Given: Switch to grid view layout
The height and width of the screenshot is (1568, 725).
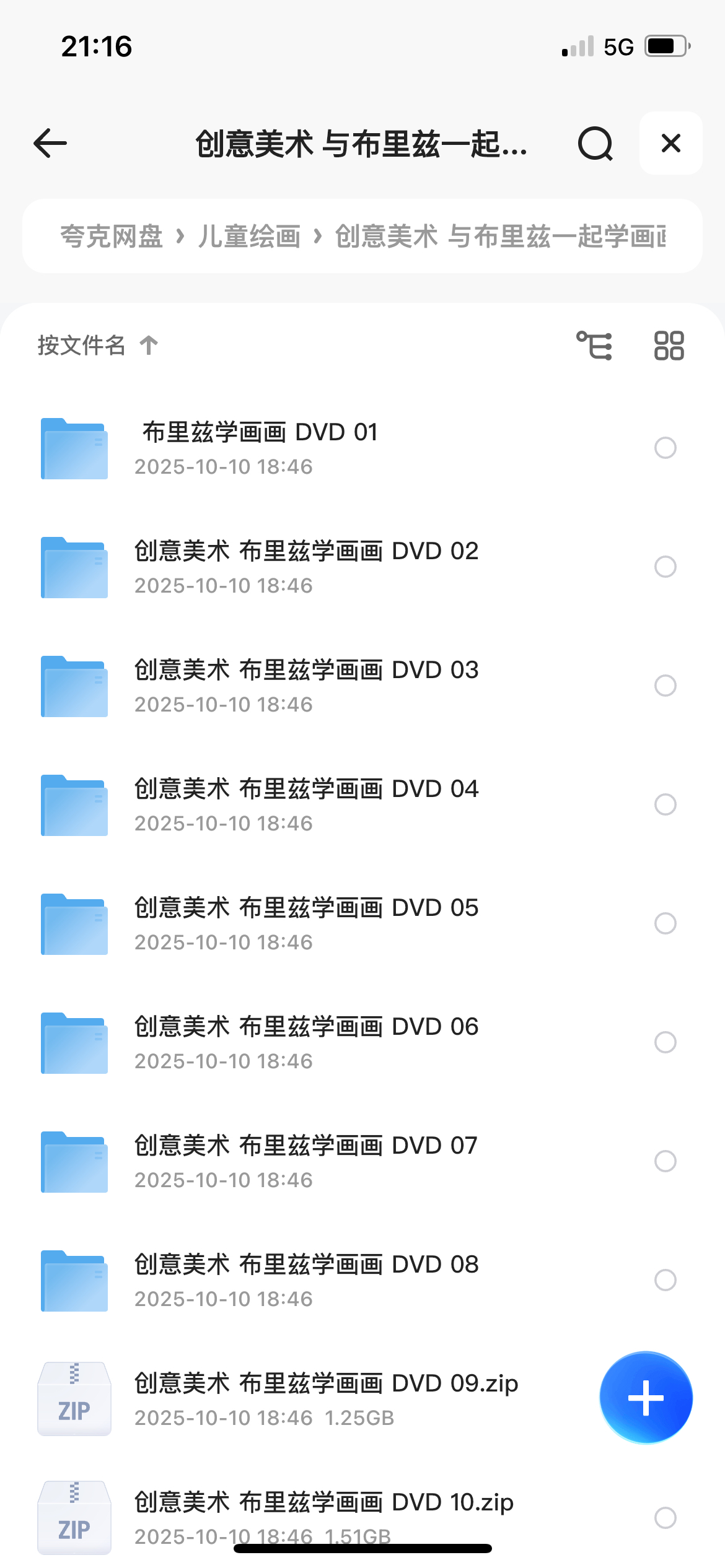Looking at the screenshot, I should pos(669,346).
